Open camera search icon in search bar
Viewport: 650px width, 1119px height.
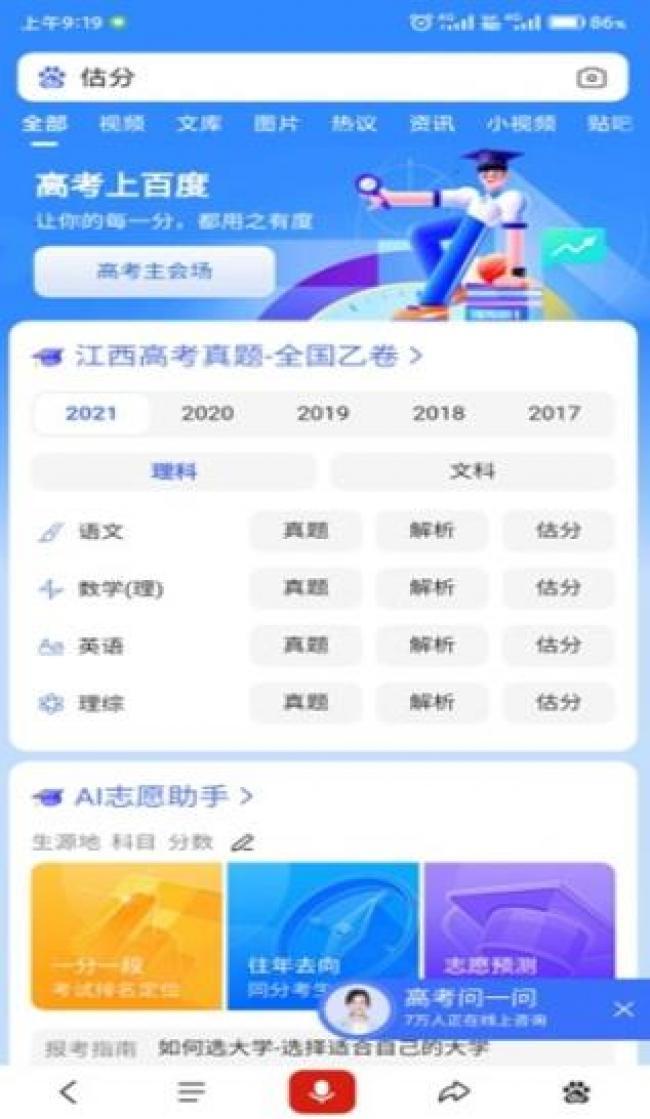click(592, 78)
